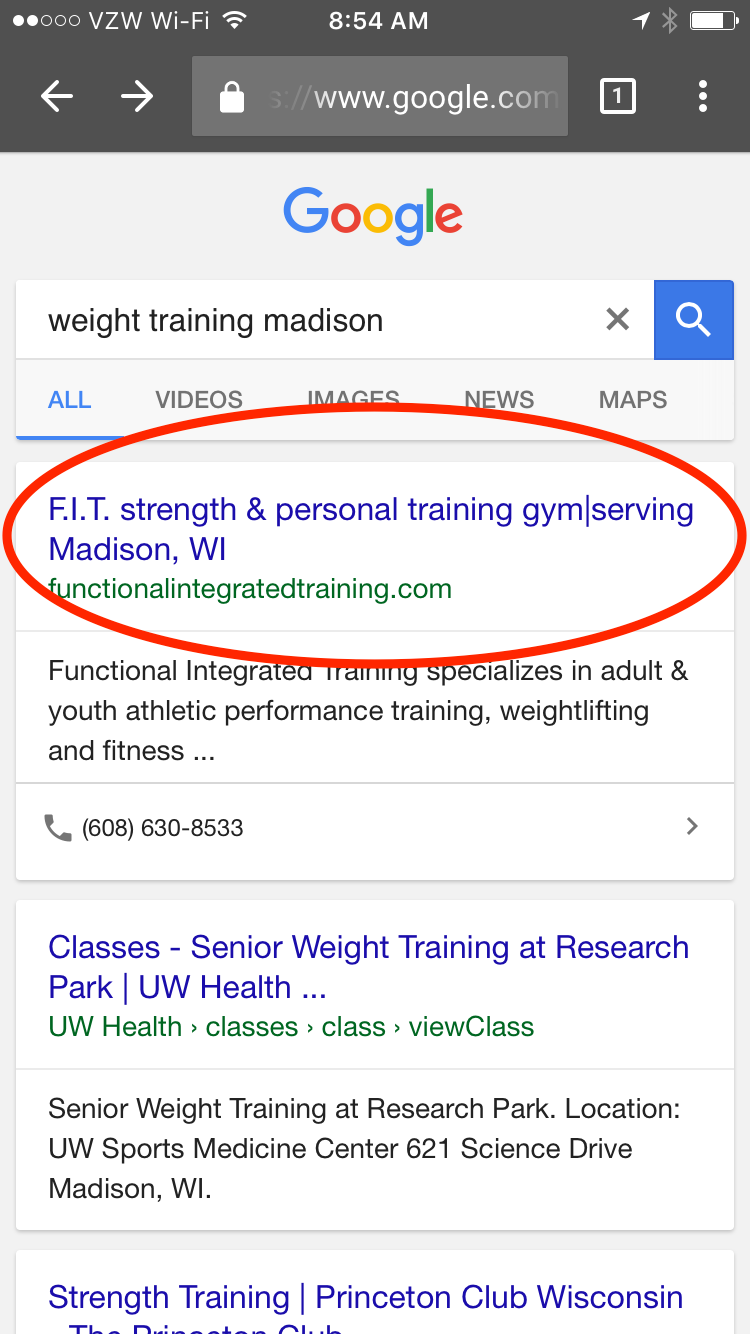Open the tab switcher showing 1
This screenshot has width=750, height=1334.
(x=617, y=97)
